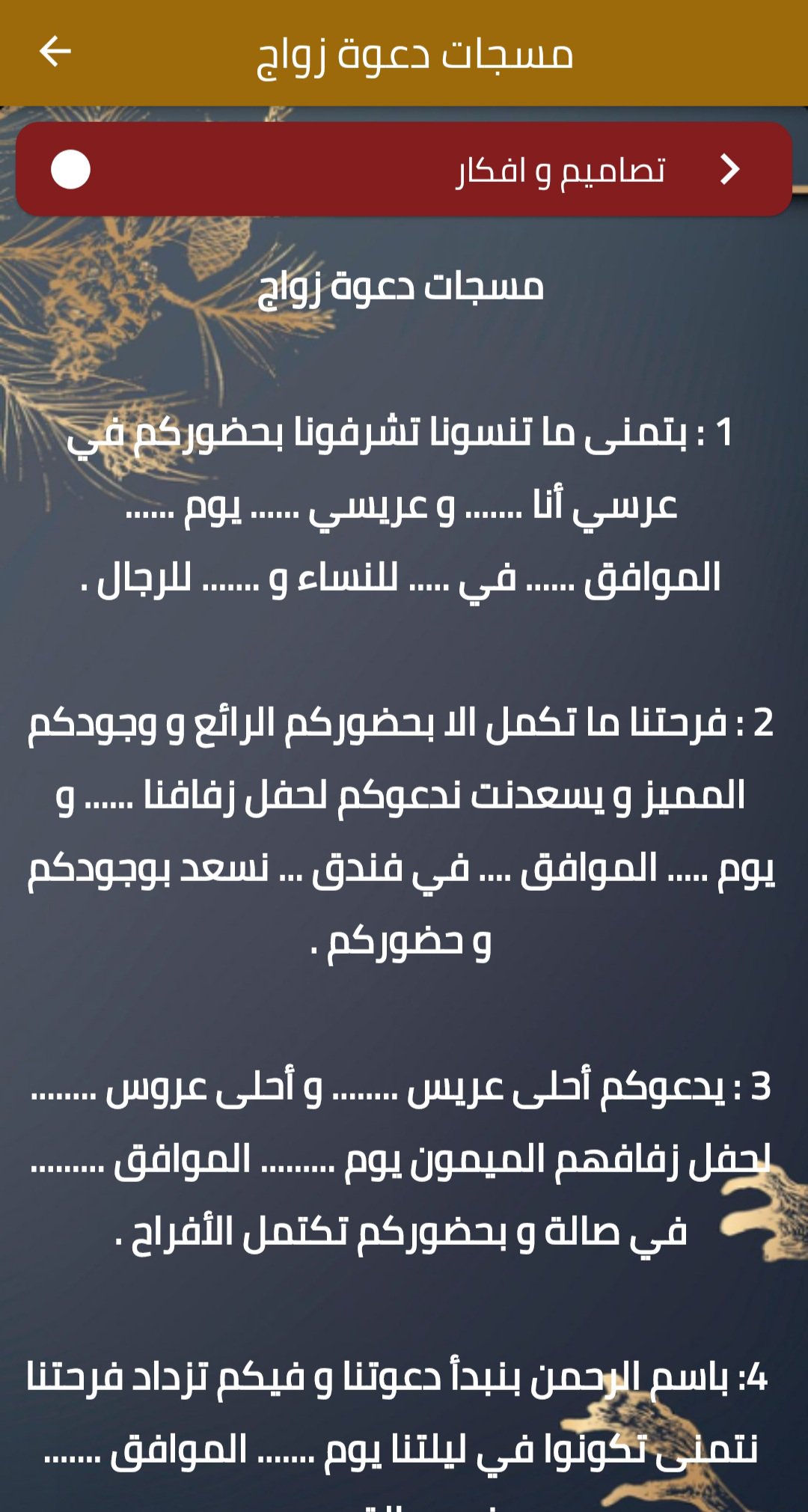Open the تصاميم و افكار banner
808x1512 pixels.
(404, 169)
